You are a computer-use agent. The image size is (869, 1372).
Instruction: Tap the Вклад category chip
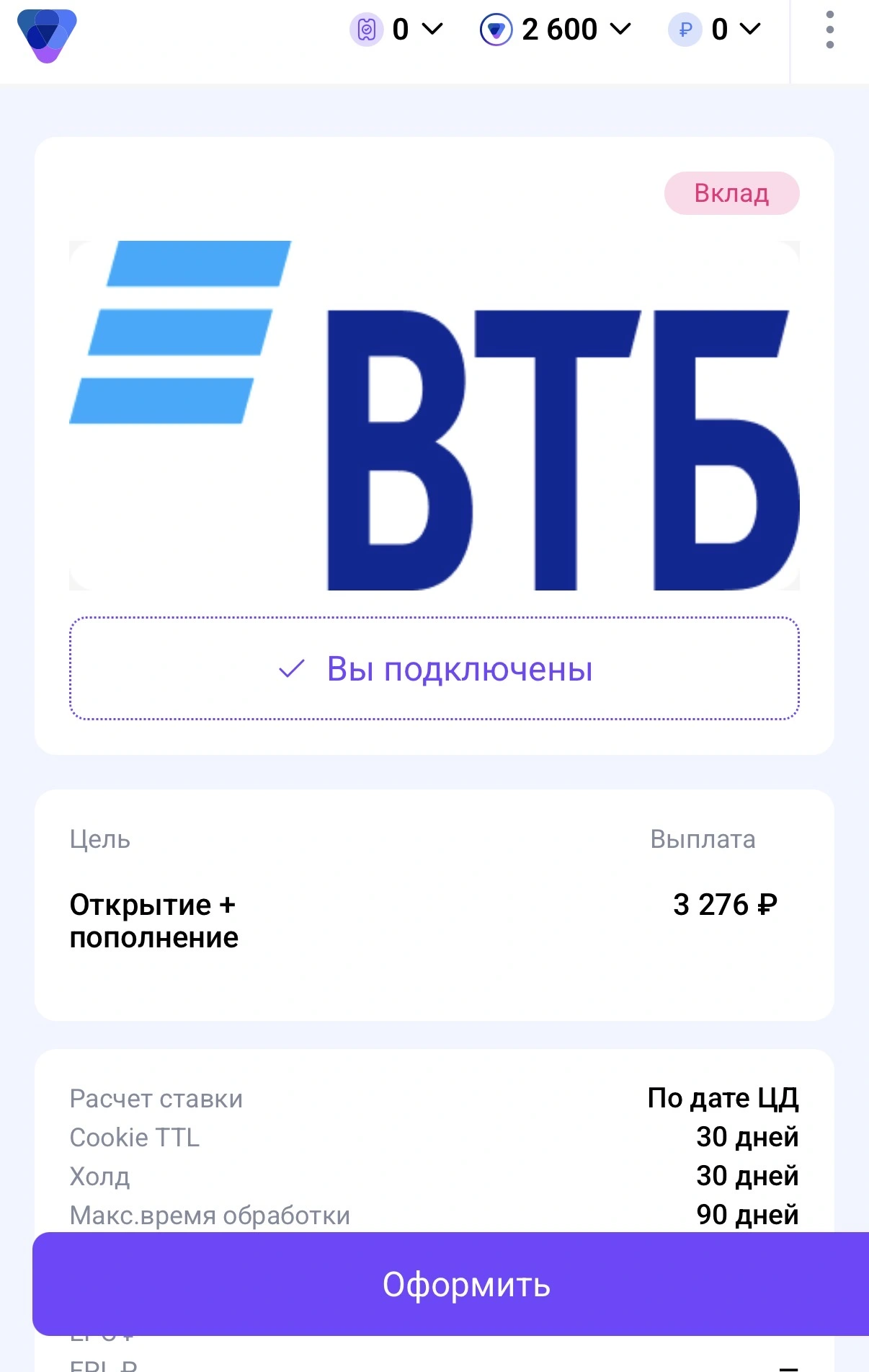731,193
